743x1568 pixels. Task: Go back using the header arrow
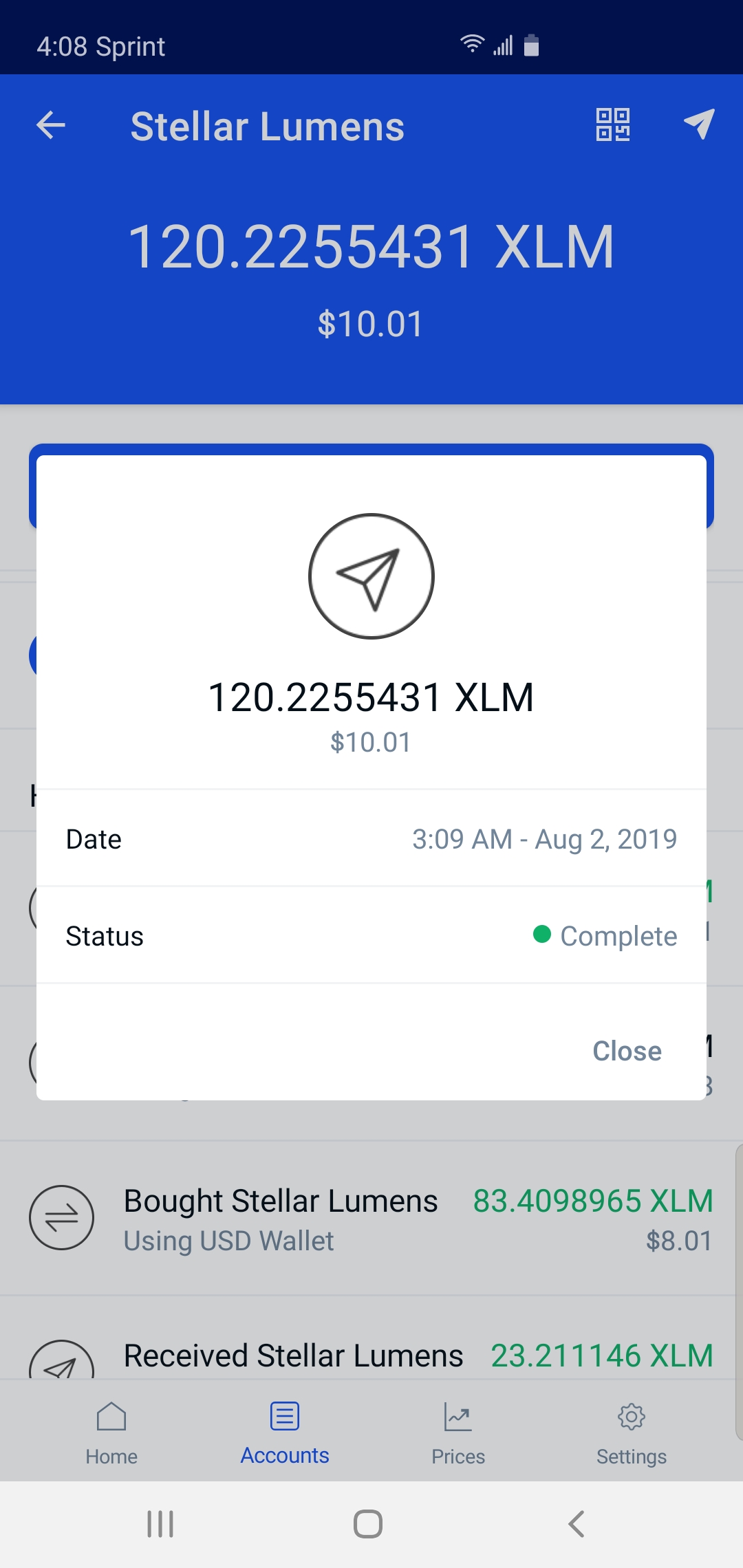click(51, 126)
